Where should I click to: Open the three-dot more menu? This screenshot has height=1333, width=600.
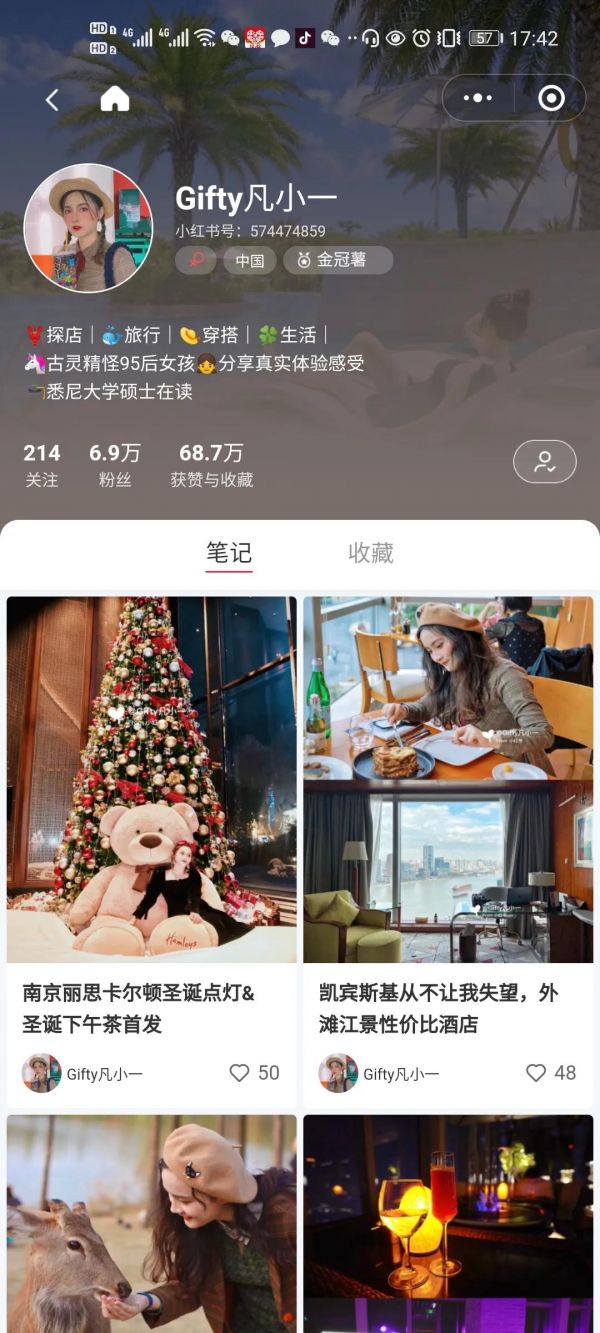click(478, 98)
